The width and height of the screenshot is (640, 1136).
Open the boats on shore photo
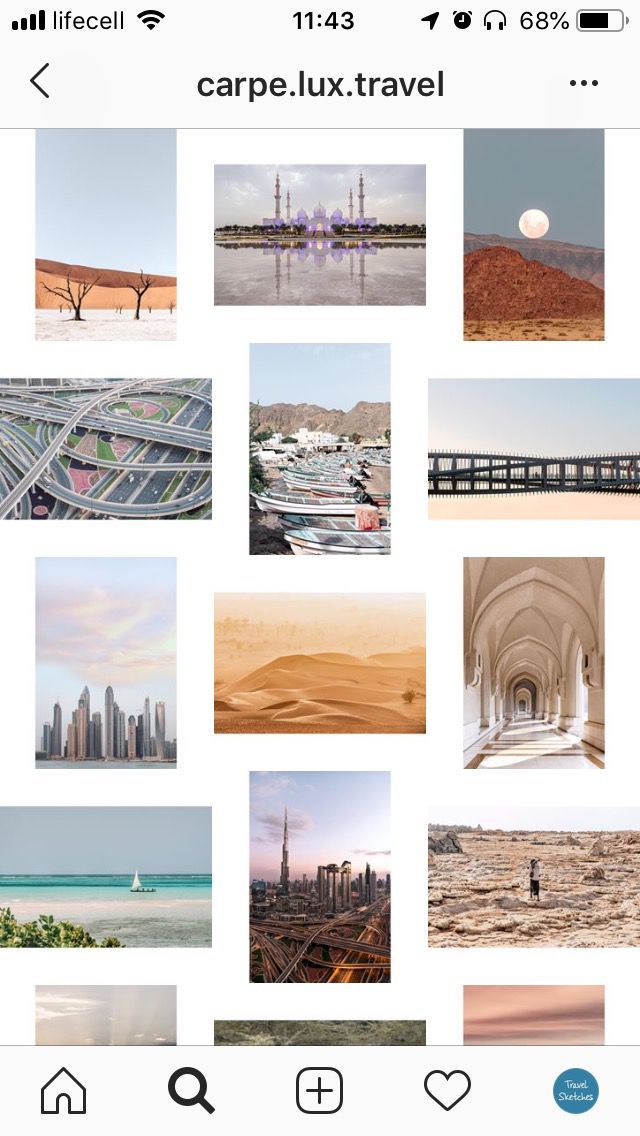coord(320,449)
